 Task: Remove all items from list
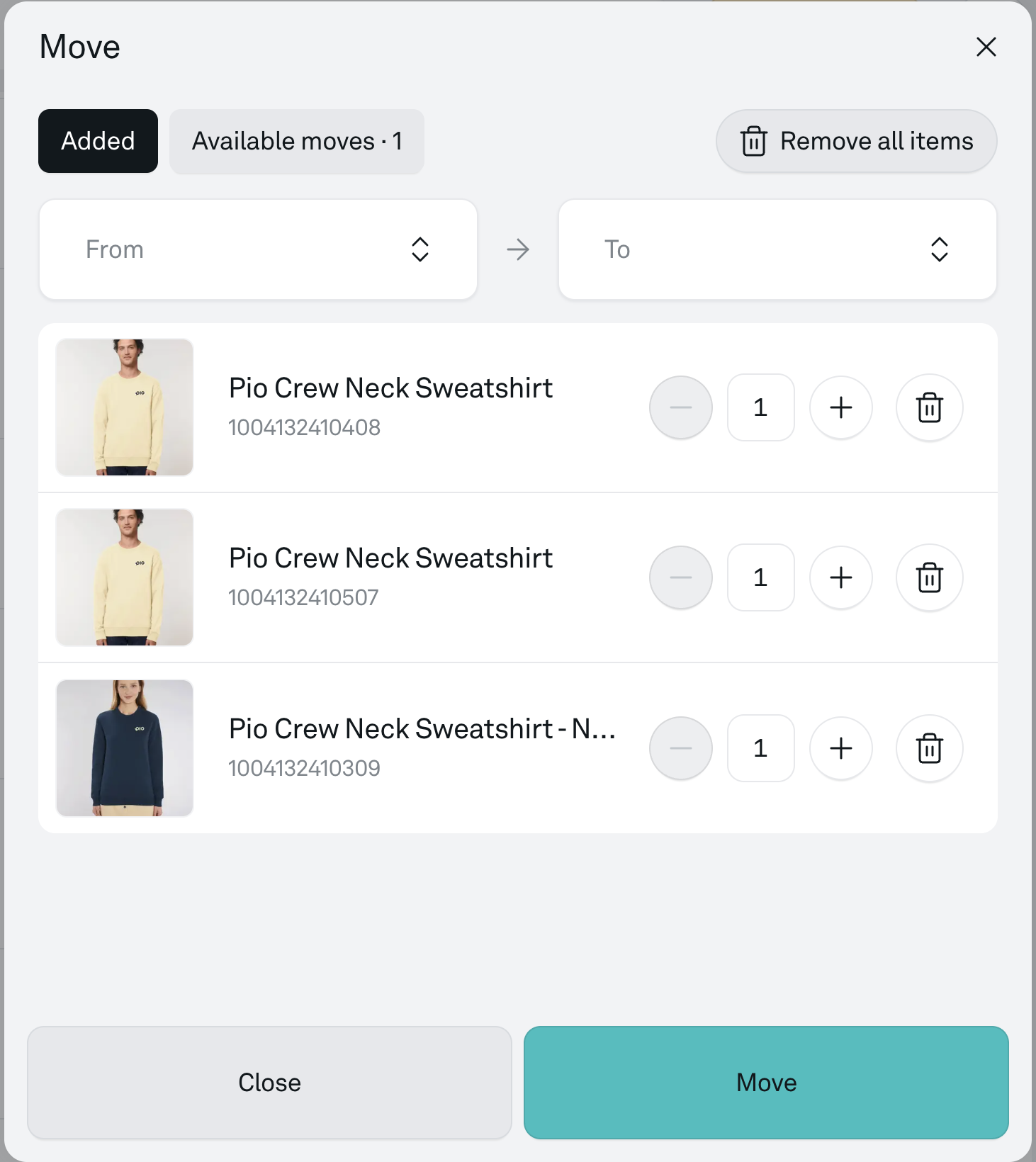coord(856,141)
